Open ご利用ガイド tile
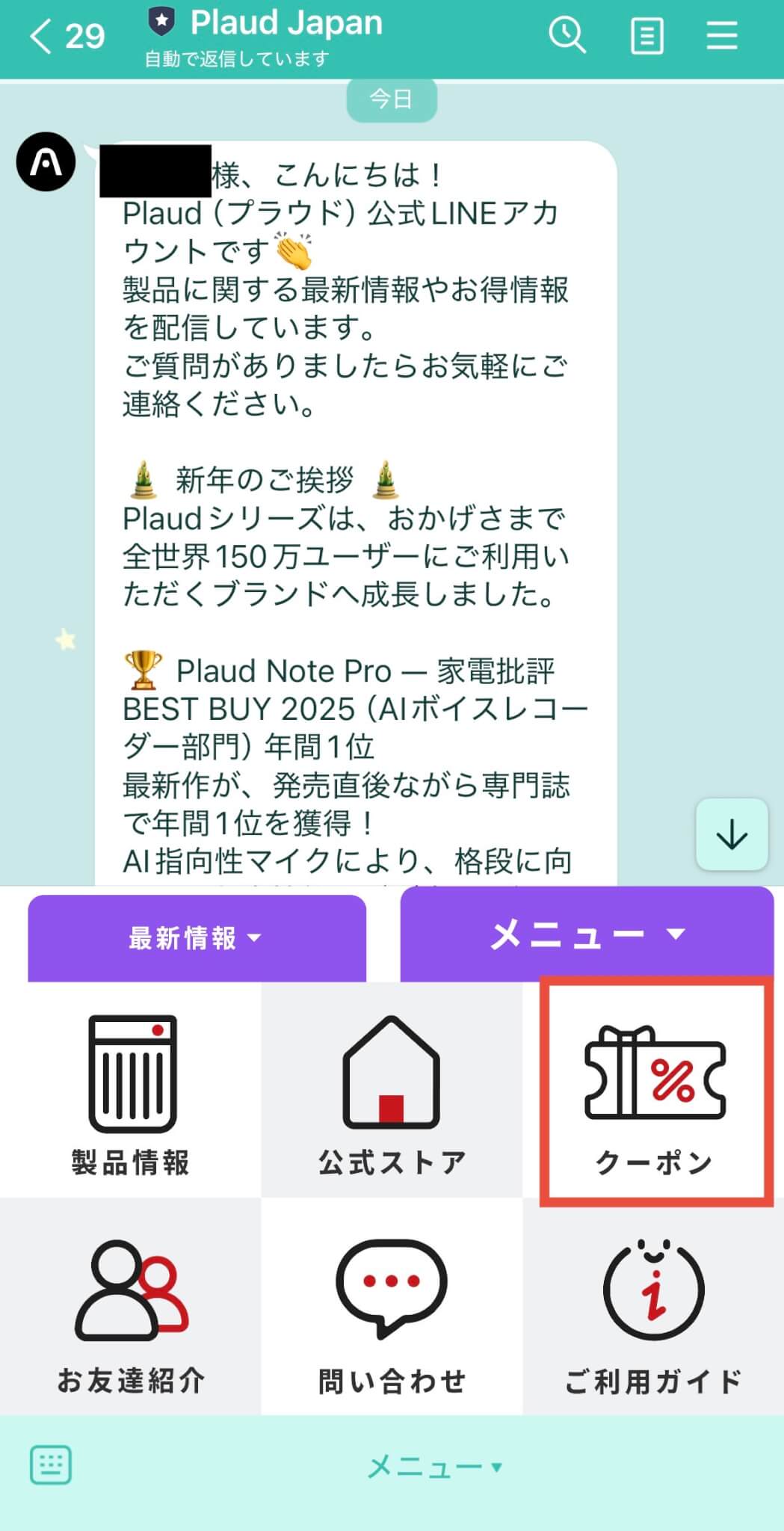 pos(653,1308)
